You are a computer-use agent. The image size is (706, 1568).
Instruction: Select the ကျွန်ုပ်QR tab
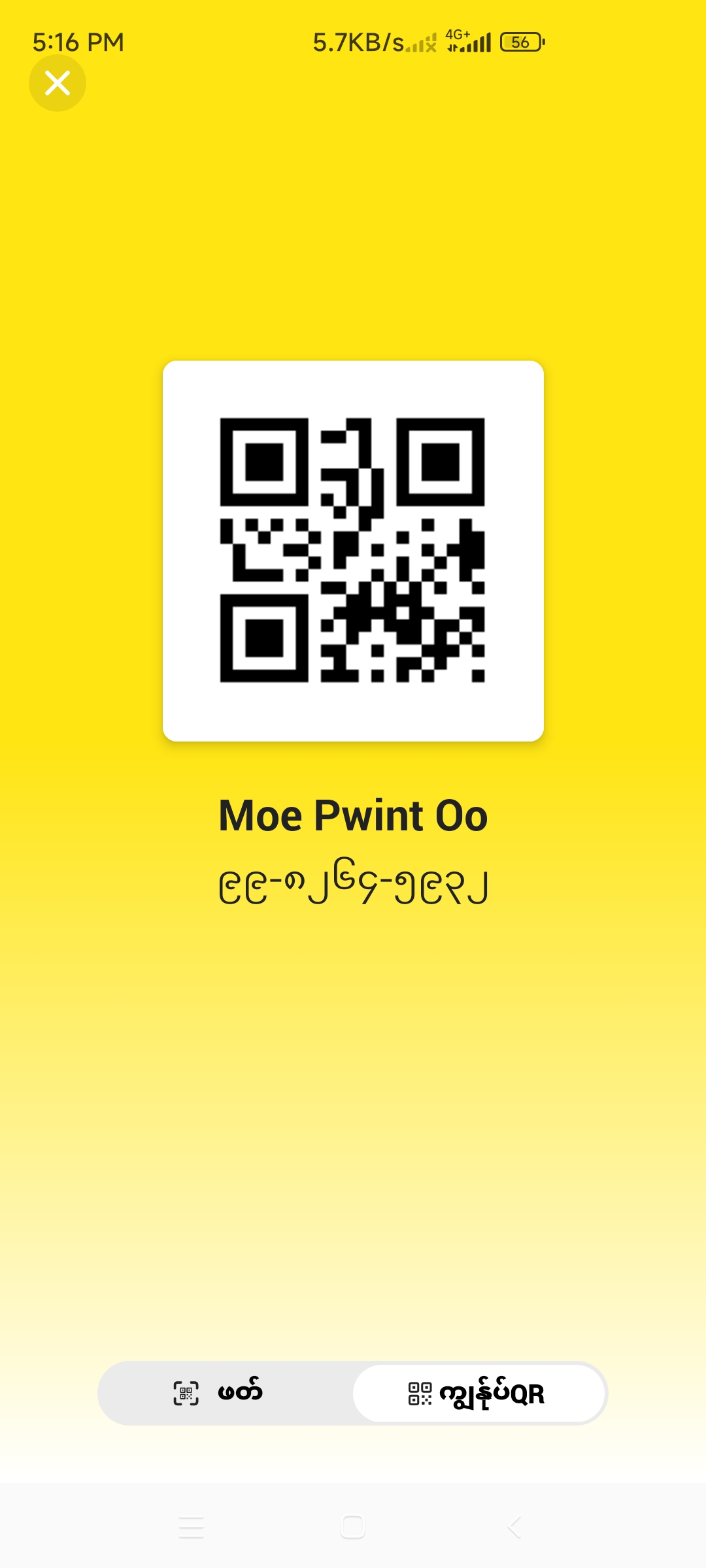click(478, 1393)
